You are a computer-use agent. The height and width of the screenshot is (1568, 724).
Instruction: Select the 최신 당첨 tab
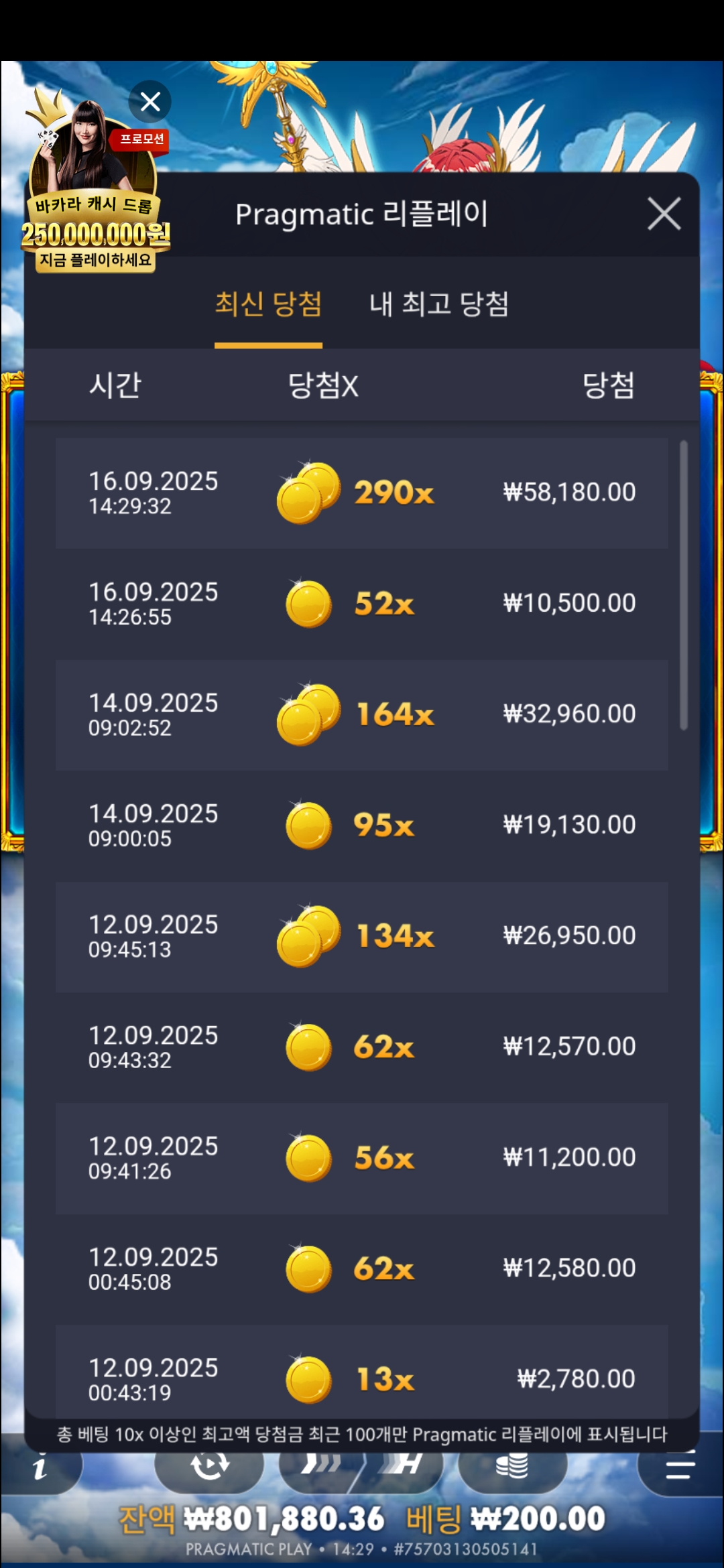(x=268, y=305)
